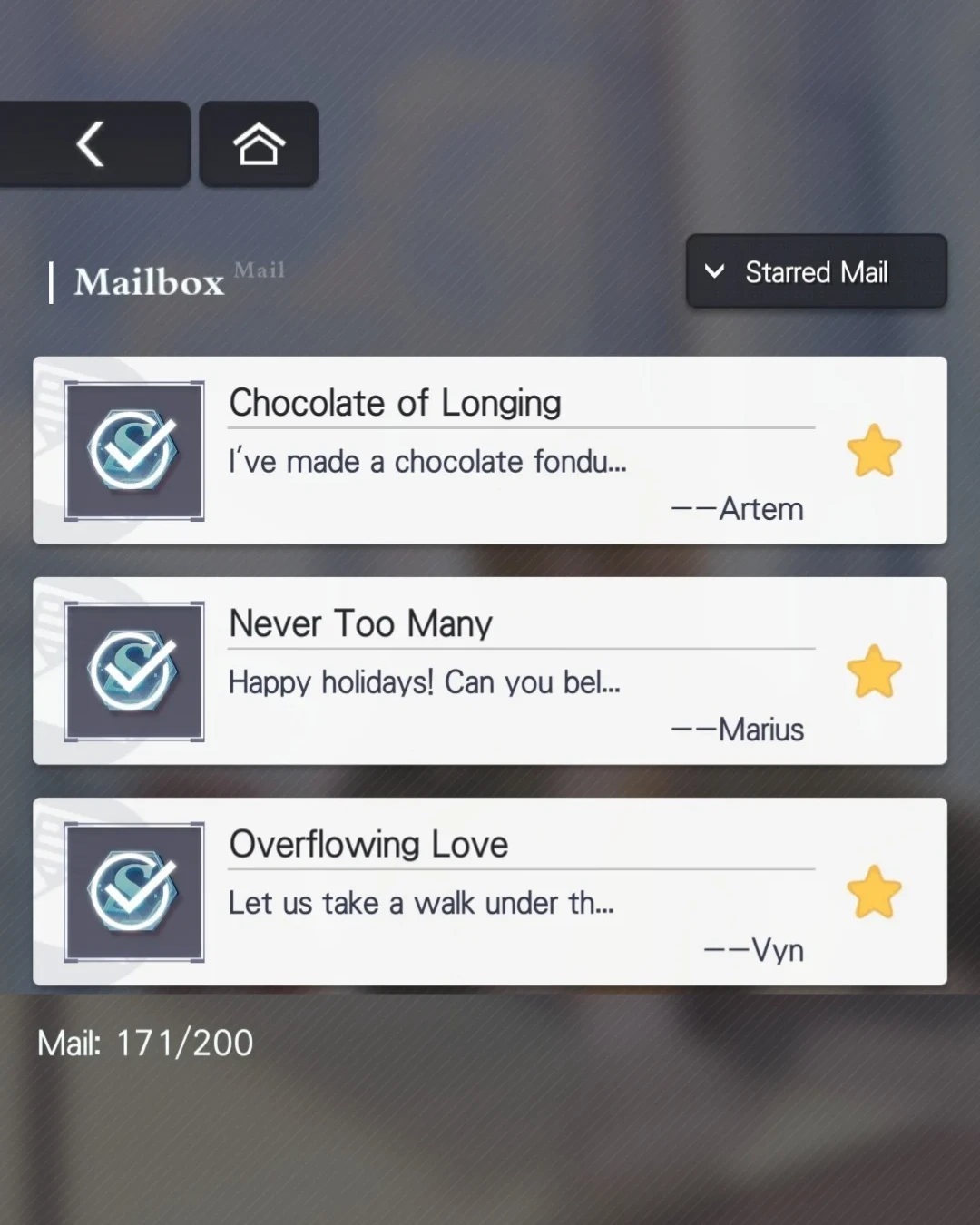Go back using the arrow button
Screen dimensions: 980x1225
91,144
